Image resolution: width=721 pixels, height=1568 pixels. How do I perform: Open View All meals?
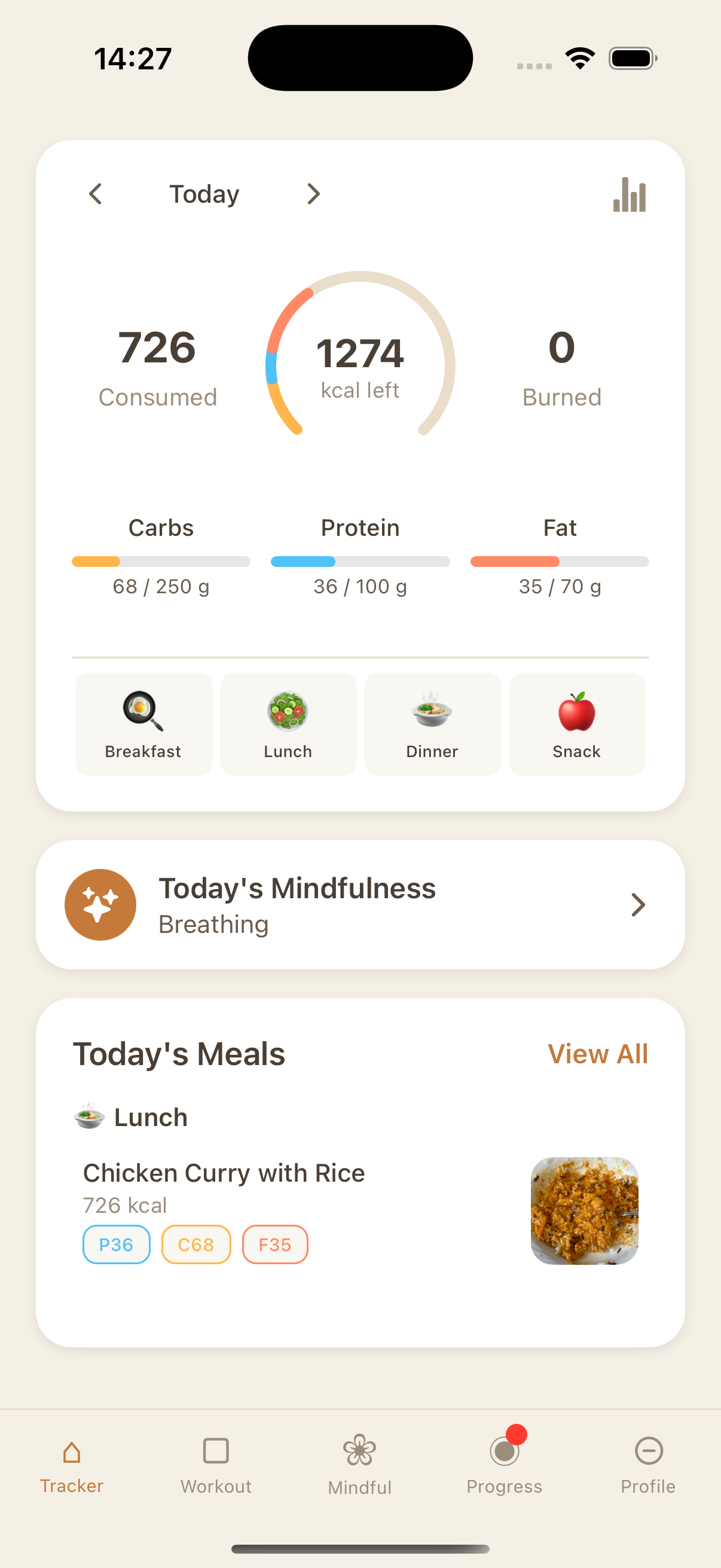[597, 1054]
